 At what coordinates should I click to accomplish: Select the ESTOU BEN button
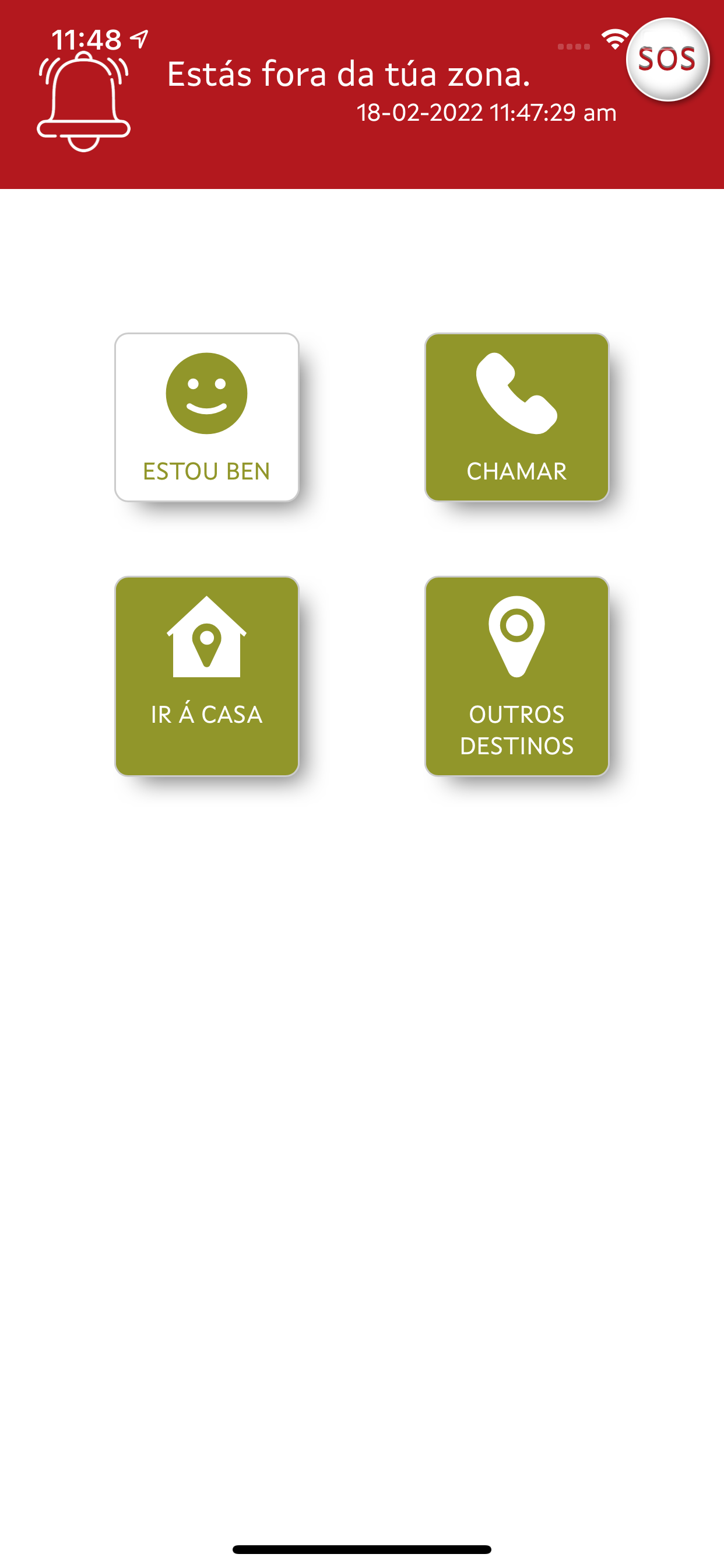[x=207, y=417]
